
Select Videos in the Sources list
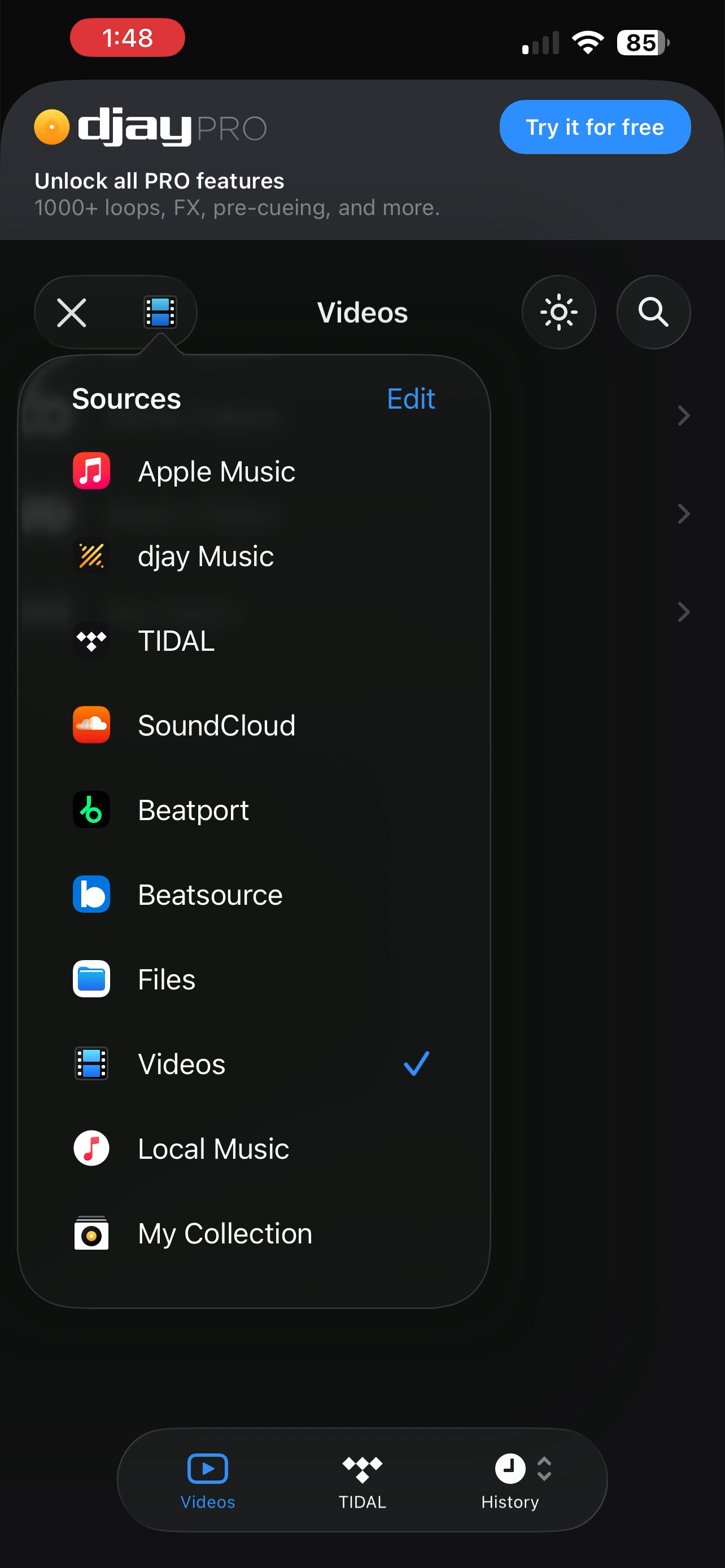tap(181, 1064)
